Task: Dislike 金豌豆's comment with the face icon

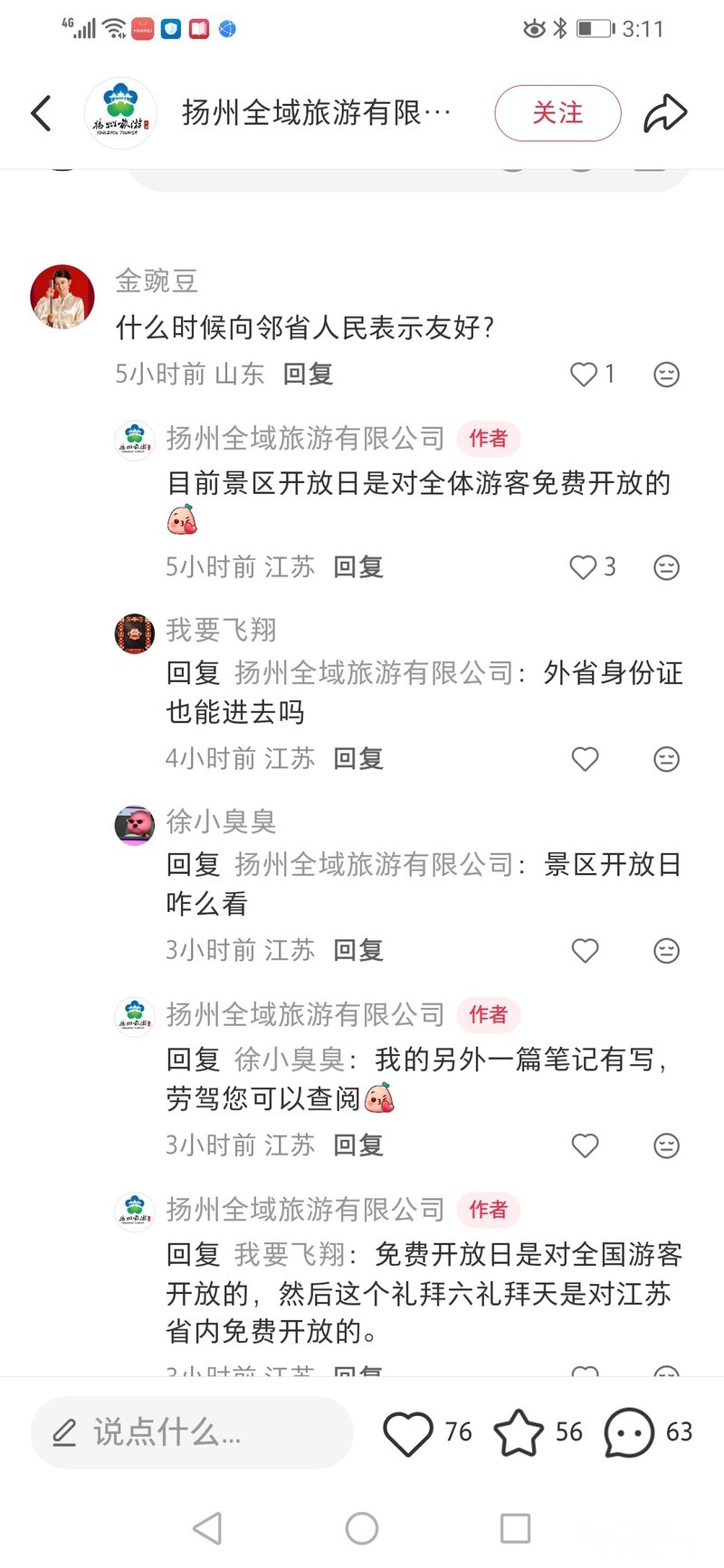Action: 667,375
